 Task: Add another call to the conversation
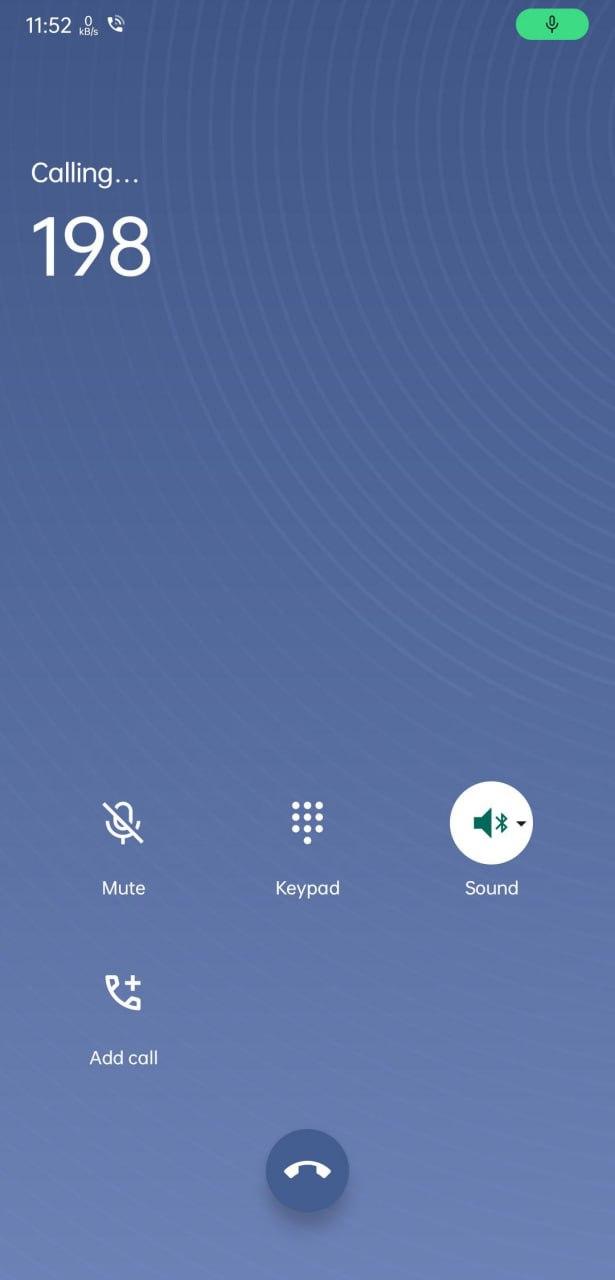(123, 993)
